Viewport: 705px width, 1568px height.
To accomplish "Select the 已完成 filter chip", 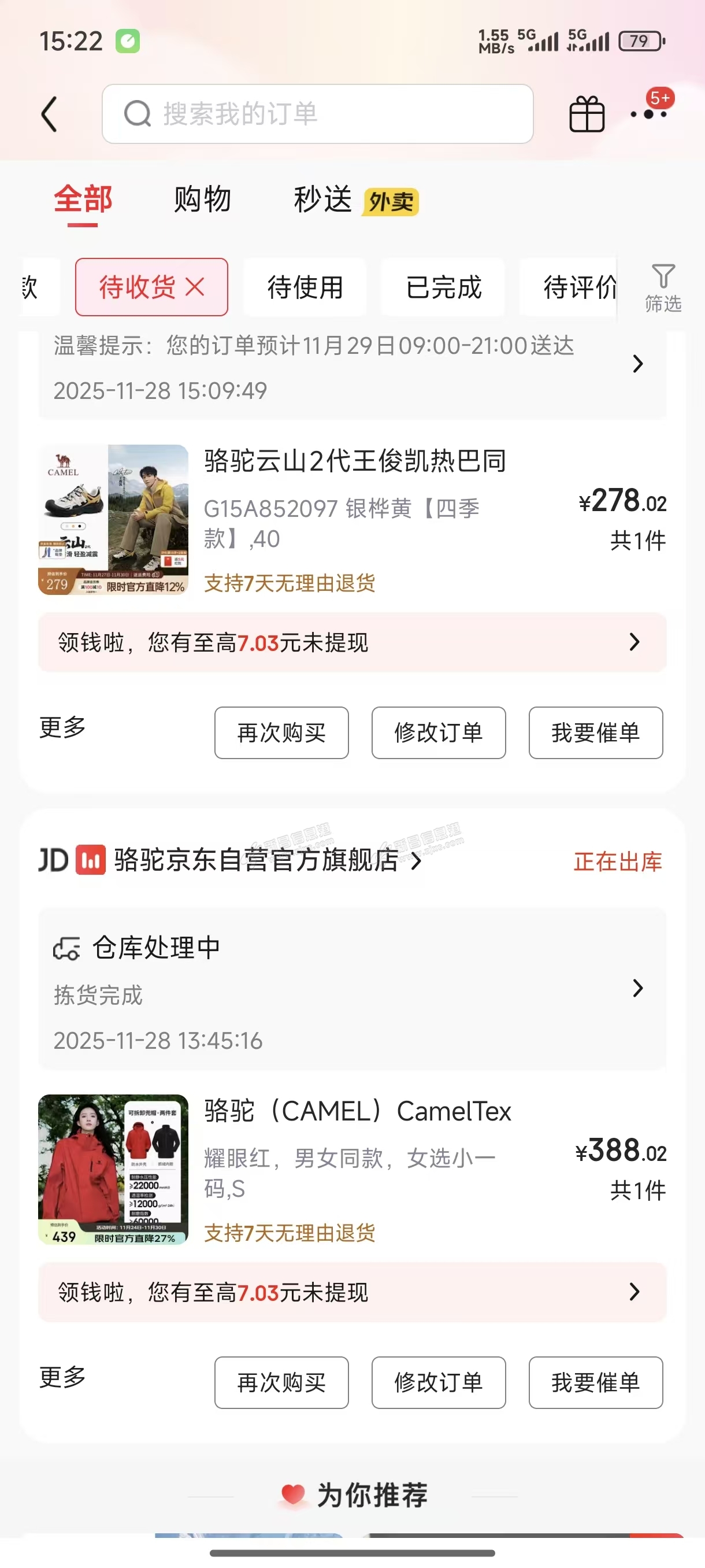I will [443, 287].
